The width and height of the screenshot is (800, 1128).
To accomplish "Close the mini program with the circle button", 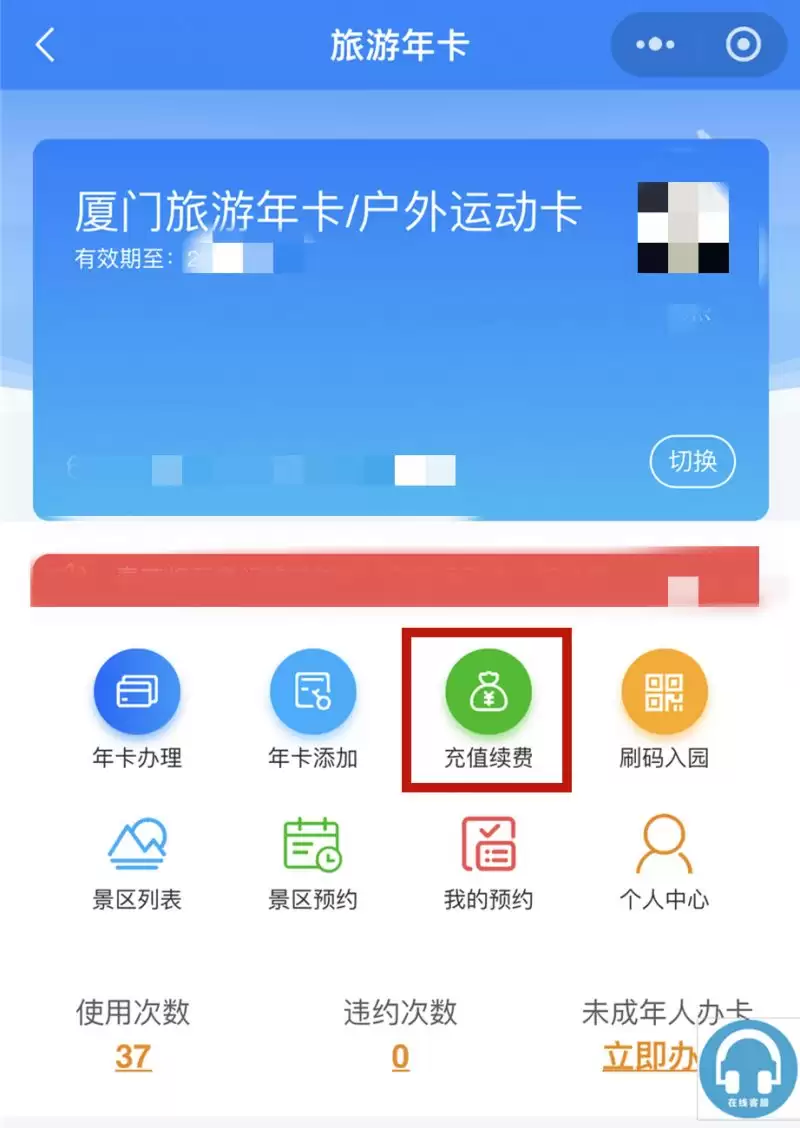I will click(744, 45).
